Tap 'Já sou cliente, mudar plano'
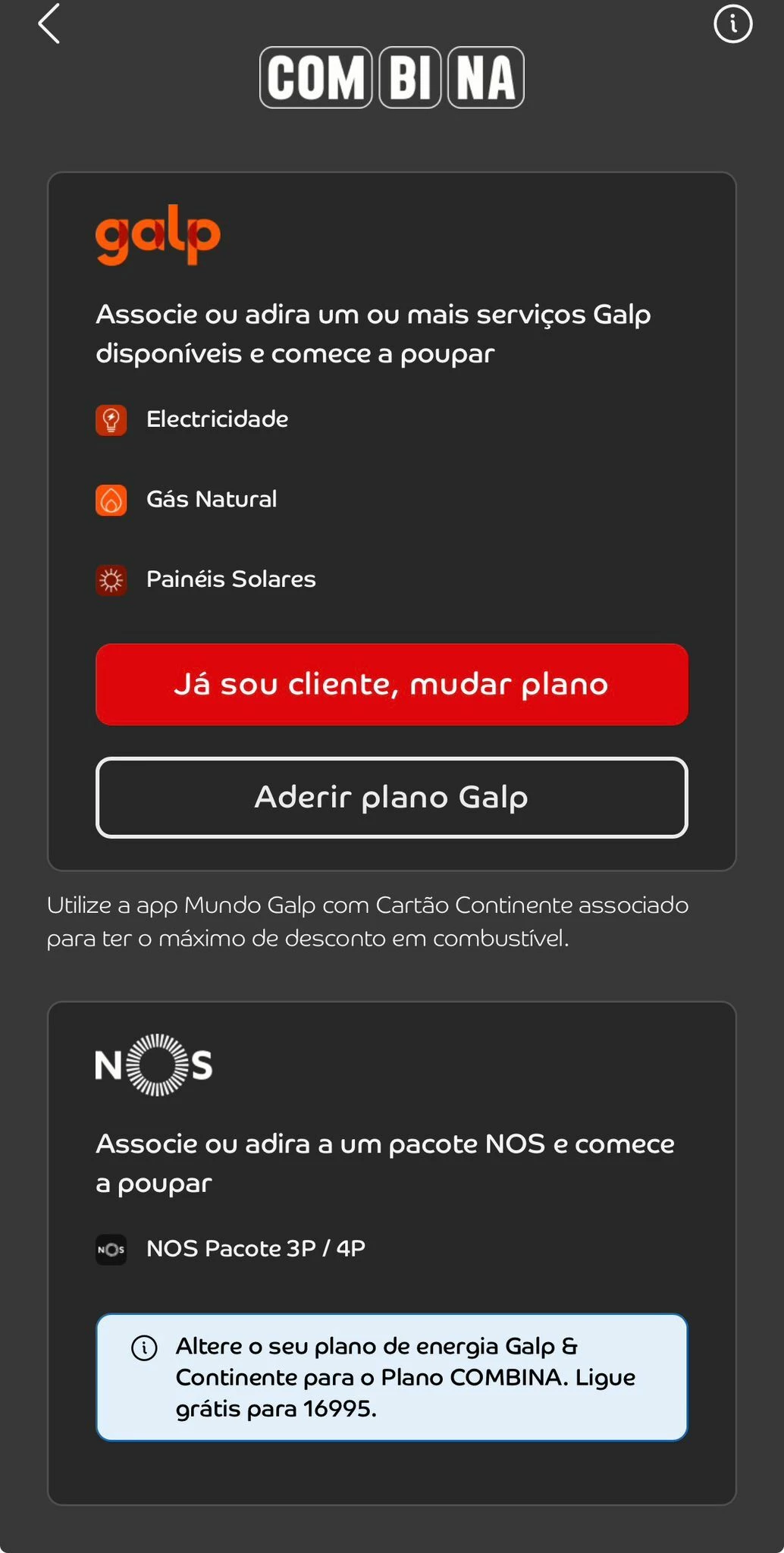Screen dimensions: 784x1553 pos(391,684)
